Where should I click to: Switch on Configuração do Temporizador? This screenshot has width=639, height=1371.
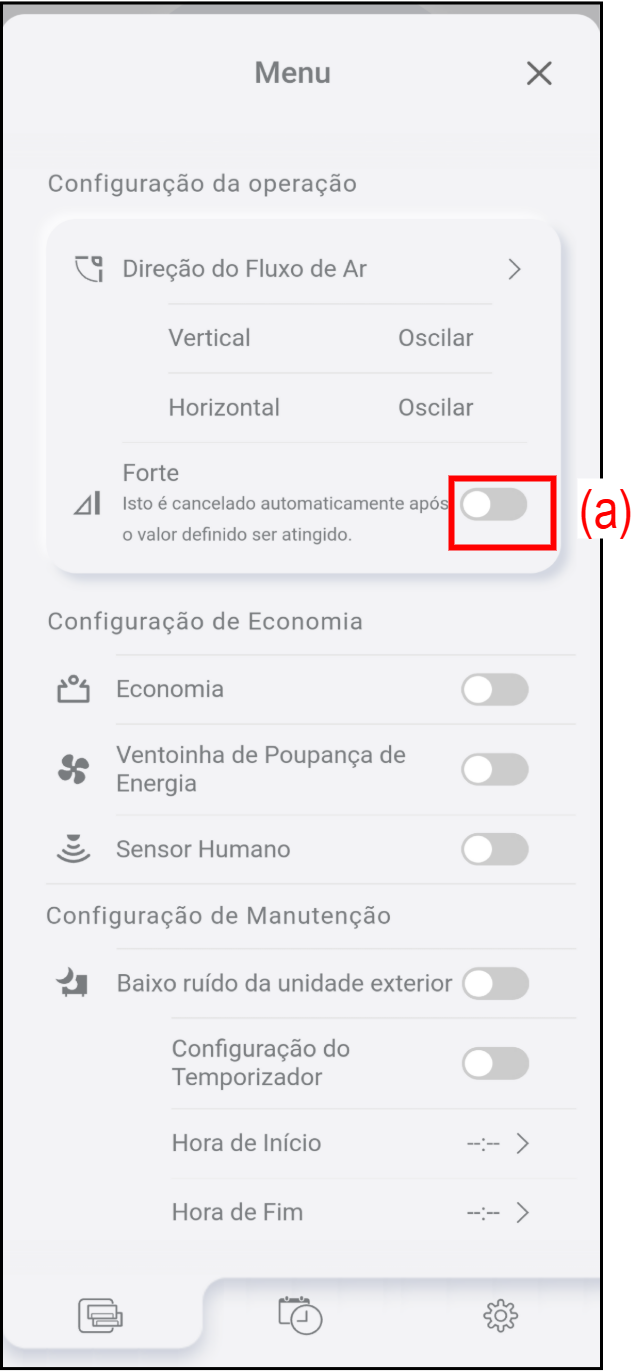coord(494,1063)
